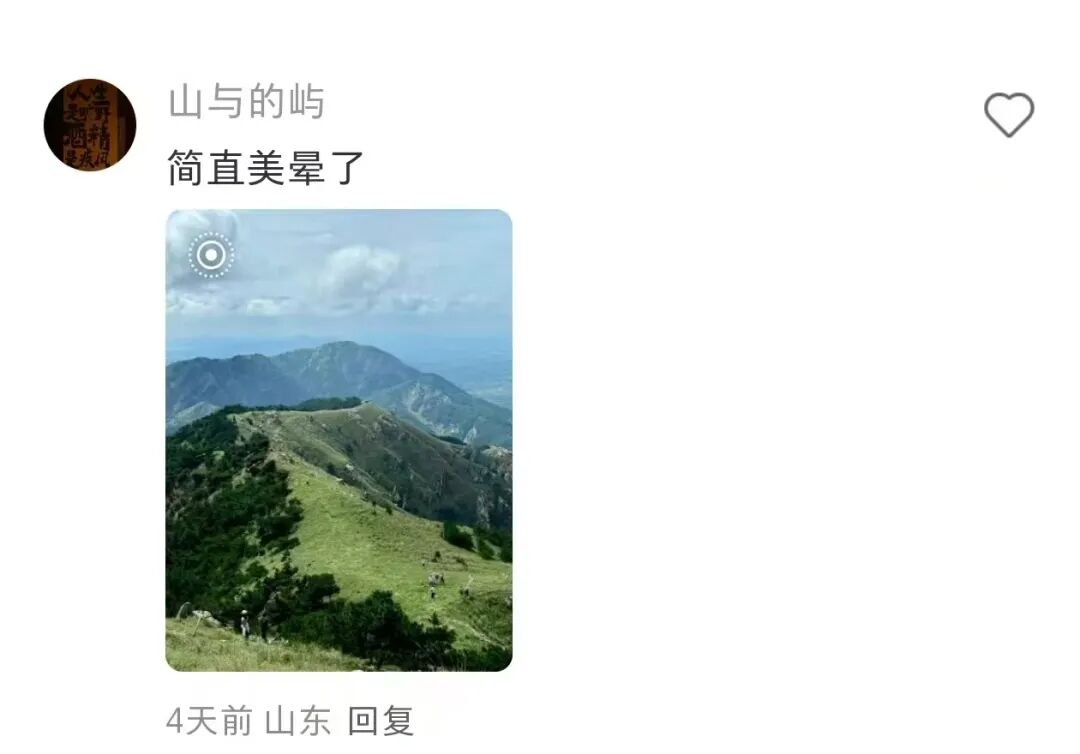Open the mountain photo in the comment
Viewport: 1080px width, 754px height.
coord(339,440)
